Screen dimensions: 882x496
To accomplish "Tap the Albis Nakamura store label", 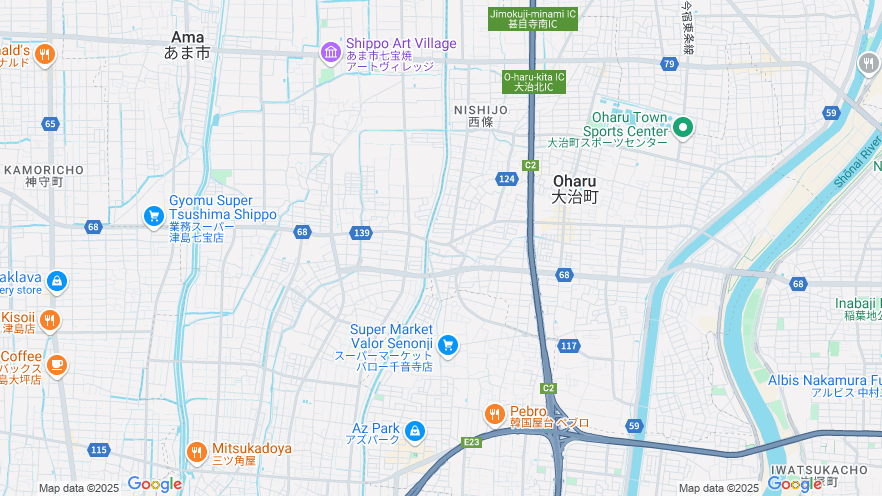I will [x=825, y=380].
